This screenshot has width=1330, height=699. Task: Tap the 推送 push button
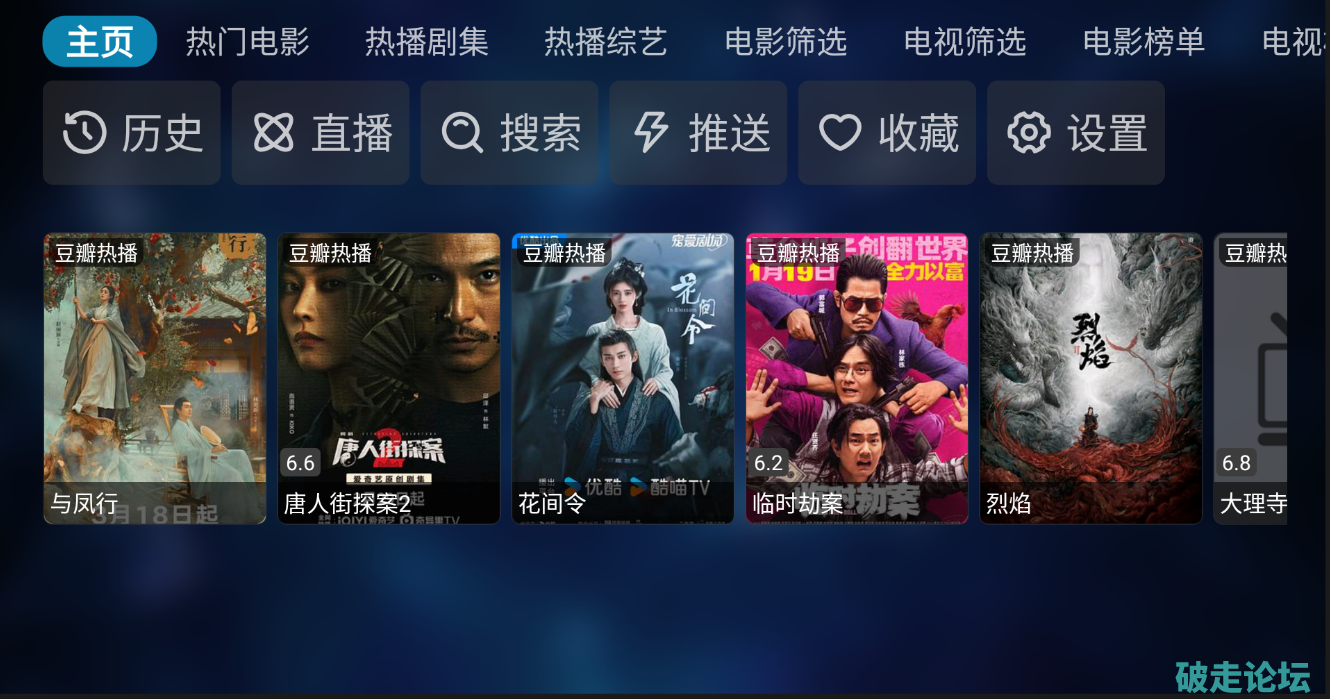[698, 133]
